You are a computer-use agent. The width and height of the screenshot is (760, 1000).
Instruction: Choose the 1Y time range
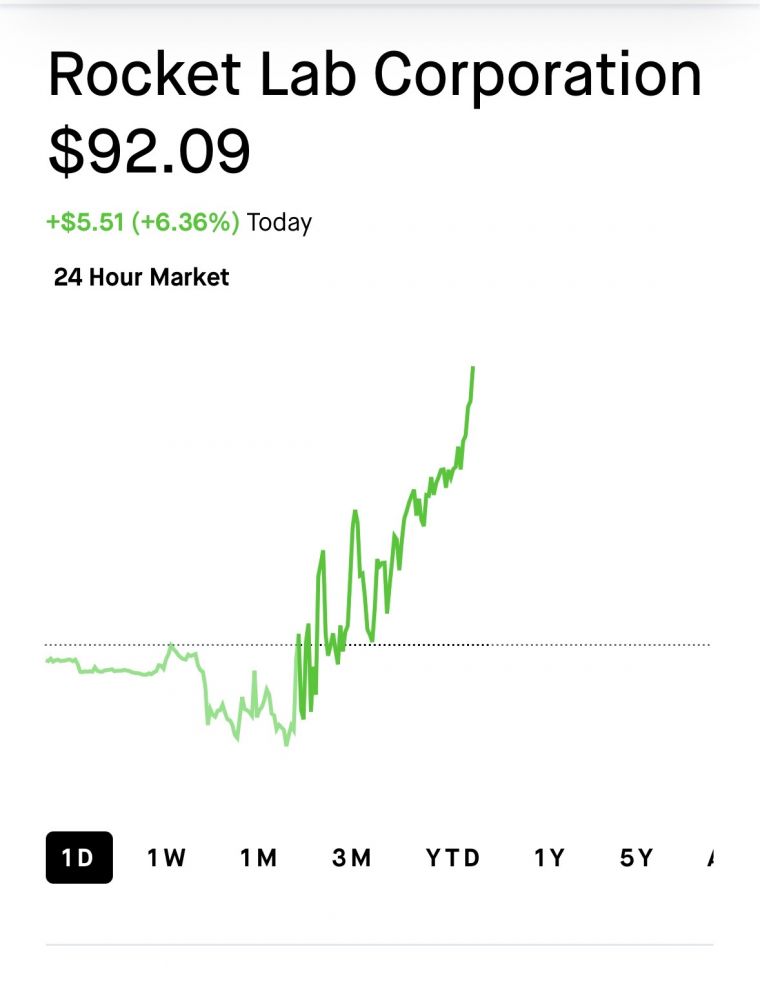549,858
